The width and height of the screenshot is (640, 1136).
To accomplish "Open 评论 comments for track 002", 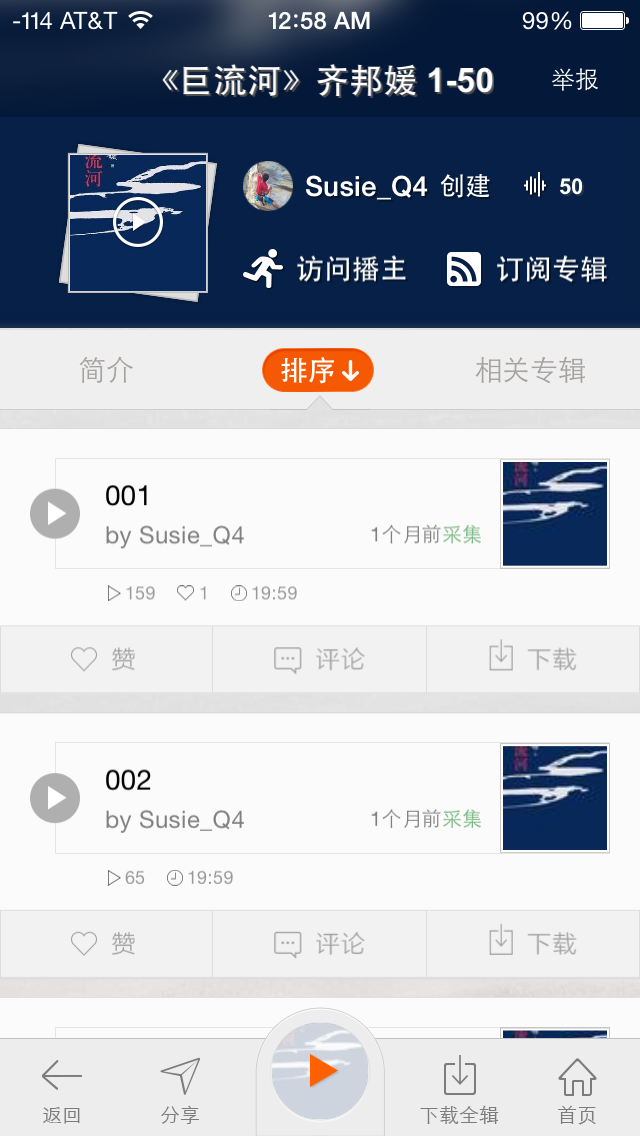I will (x=320, y=943).
